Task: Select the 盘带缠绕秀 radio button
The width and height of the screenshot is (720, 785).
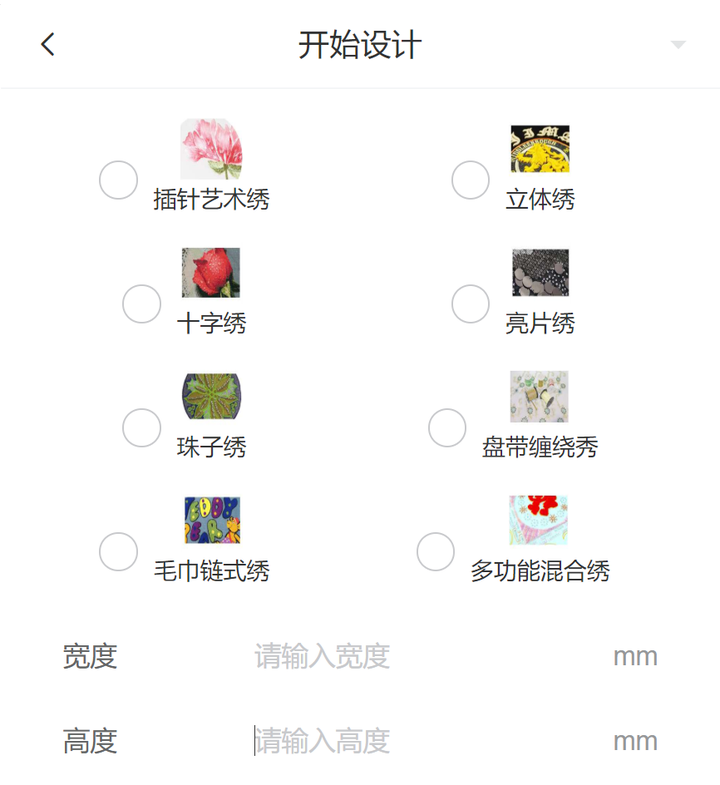Action: tap(447, 428)
